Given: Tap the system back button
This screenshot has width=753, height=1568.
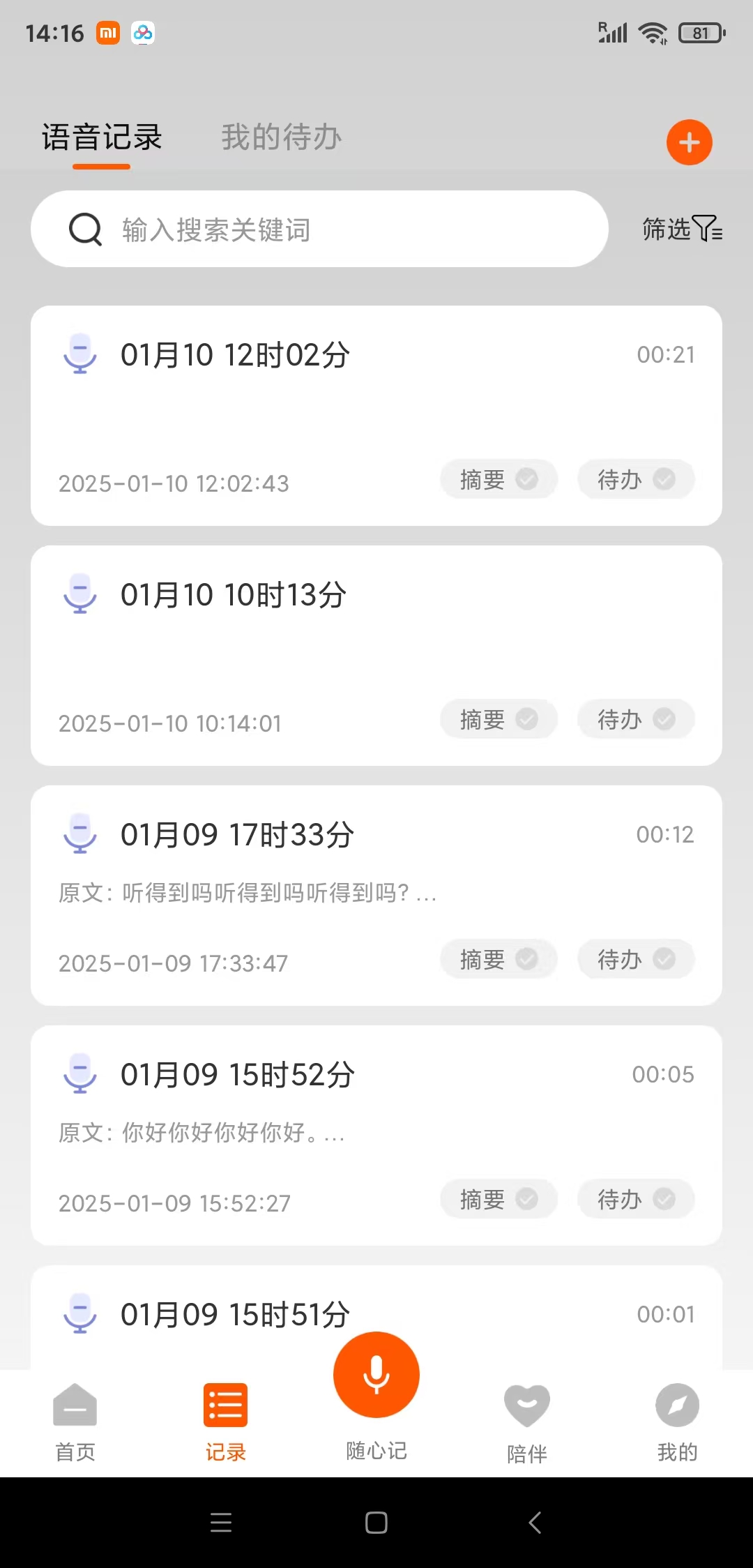Looking at the screenshot, I should tap(535, 1523).
